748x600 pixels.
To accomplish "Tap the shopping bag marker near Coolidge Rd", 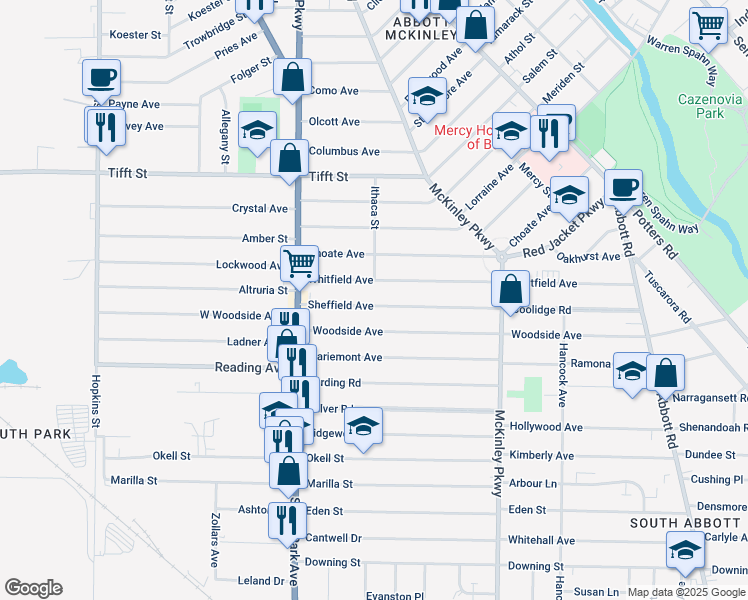I will 510,289.
